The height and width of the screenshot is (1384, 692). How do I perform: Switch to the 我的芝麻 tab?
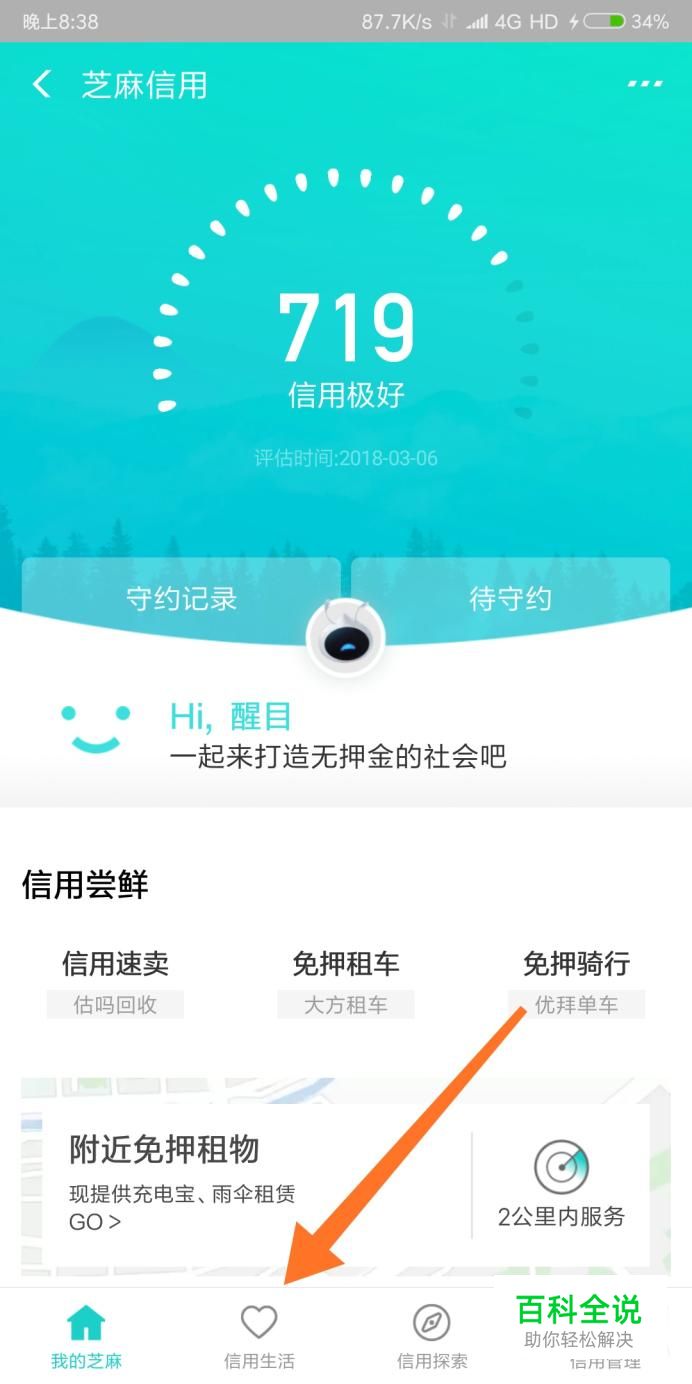[86, 1336]
